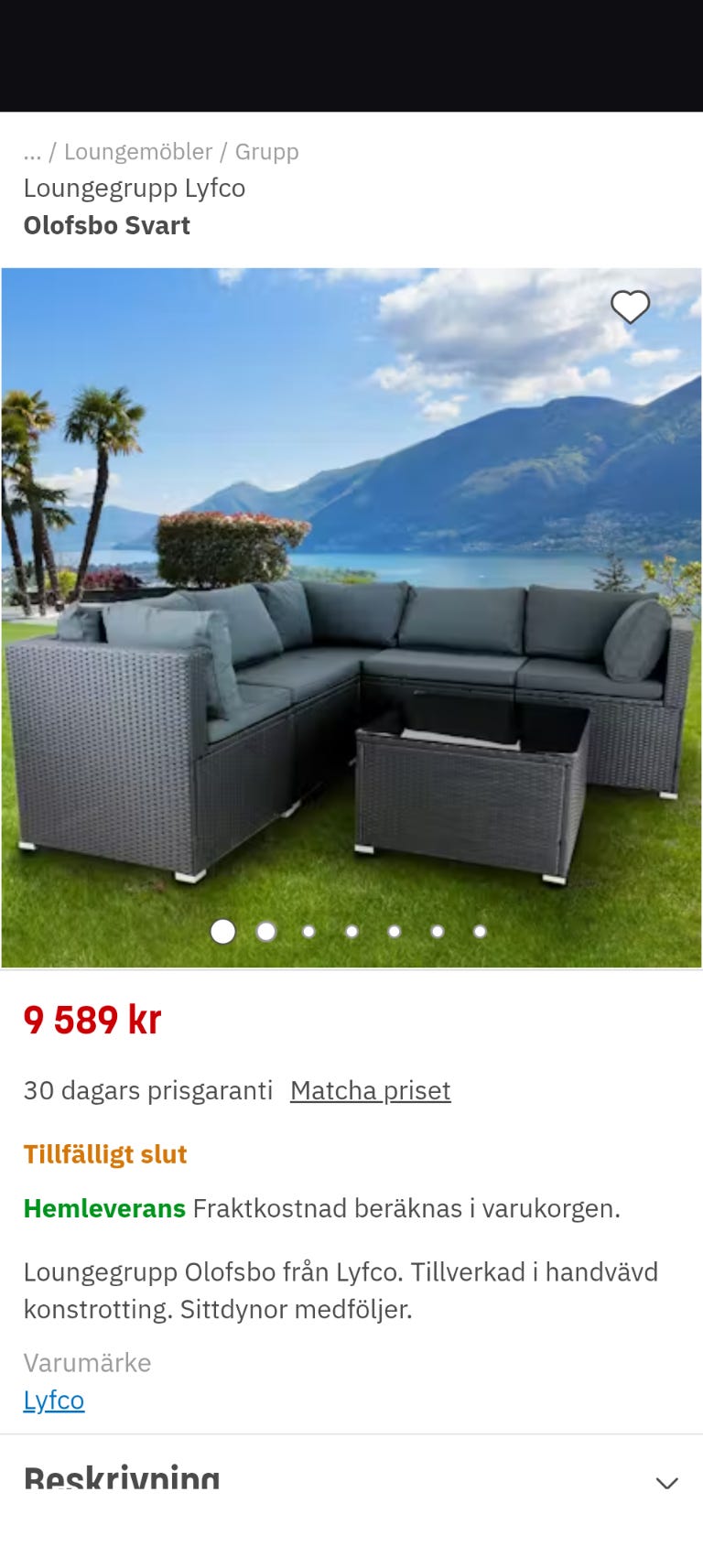Select the last carousel dot
This screenshot has width=703, height=1568.
tap(478, 932)
